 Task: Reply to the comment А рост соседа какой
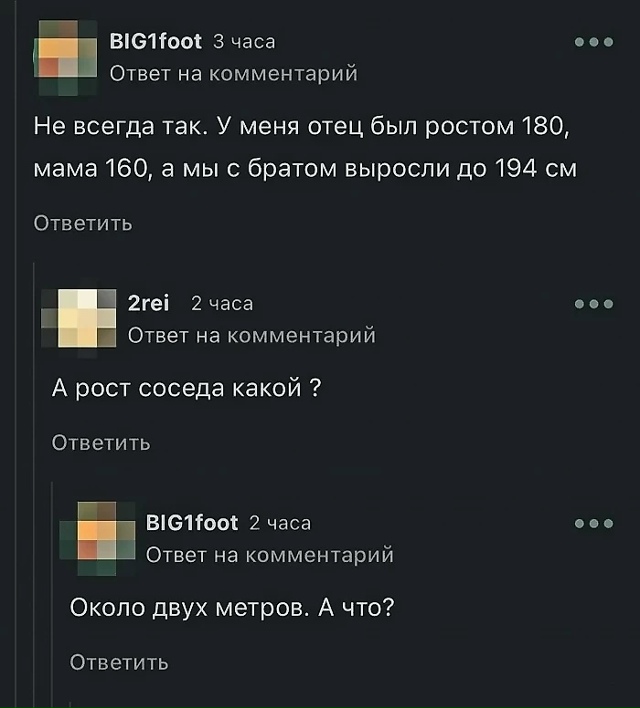[101, 443]
